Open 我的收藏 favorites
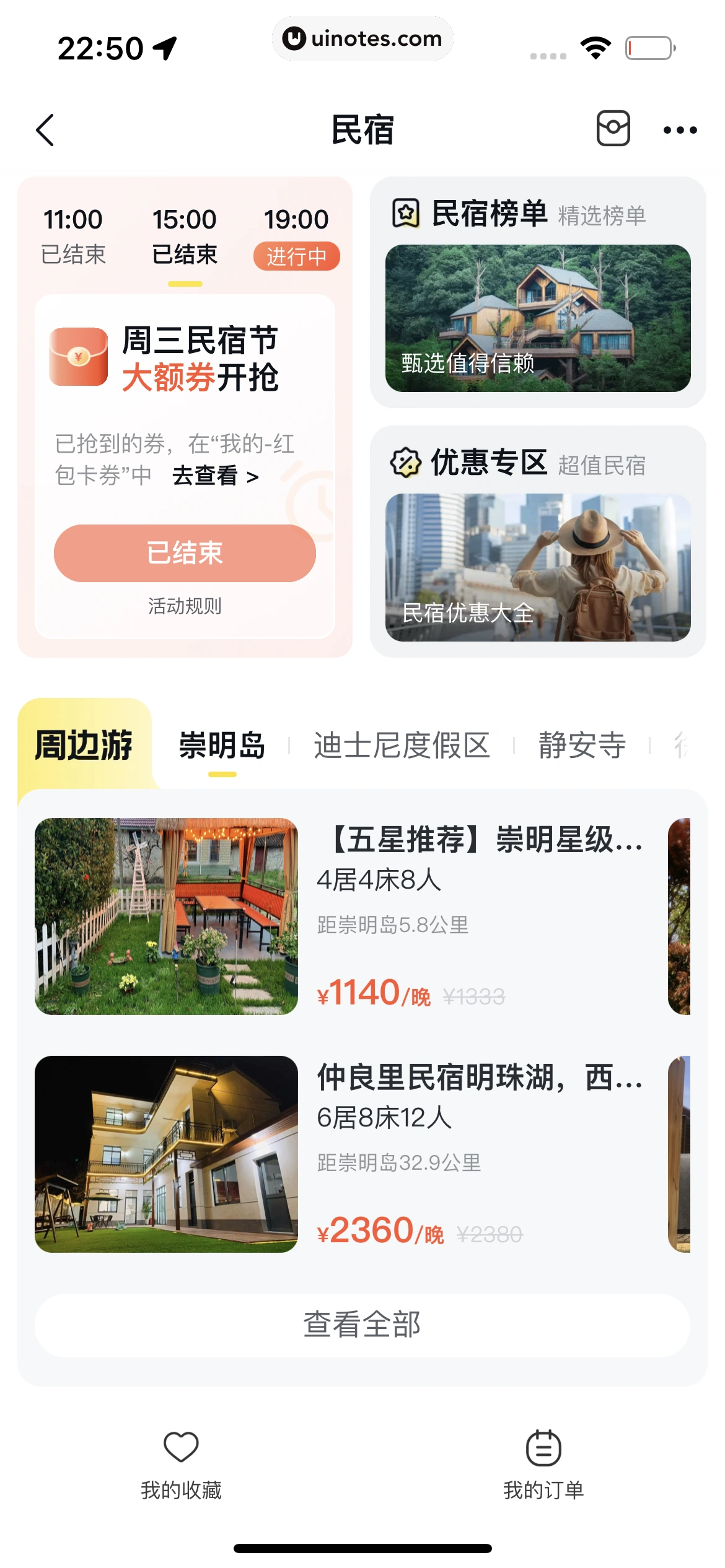Viewport: 725px width, 1568px height. (x=181, y=1464)
